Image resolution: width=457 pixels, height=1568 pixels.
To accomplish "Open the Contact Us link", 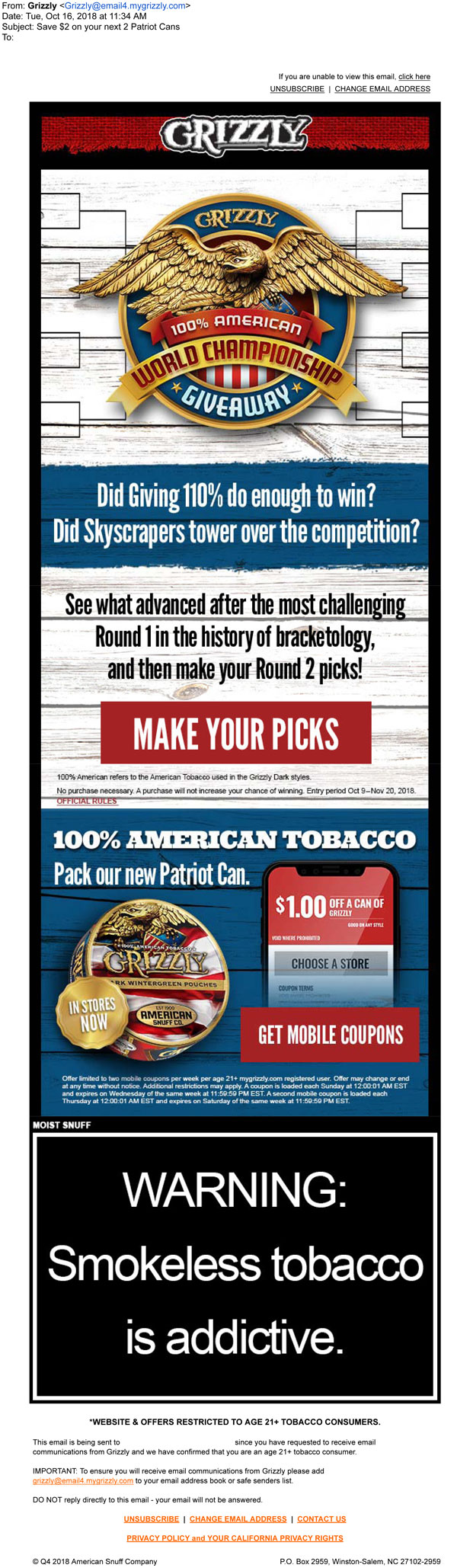I will pyautogui.click(x=321, y=1518).
